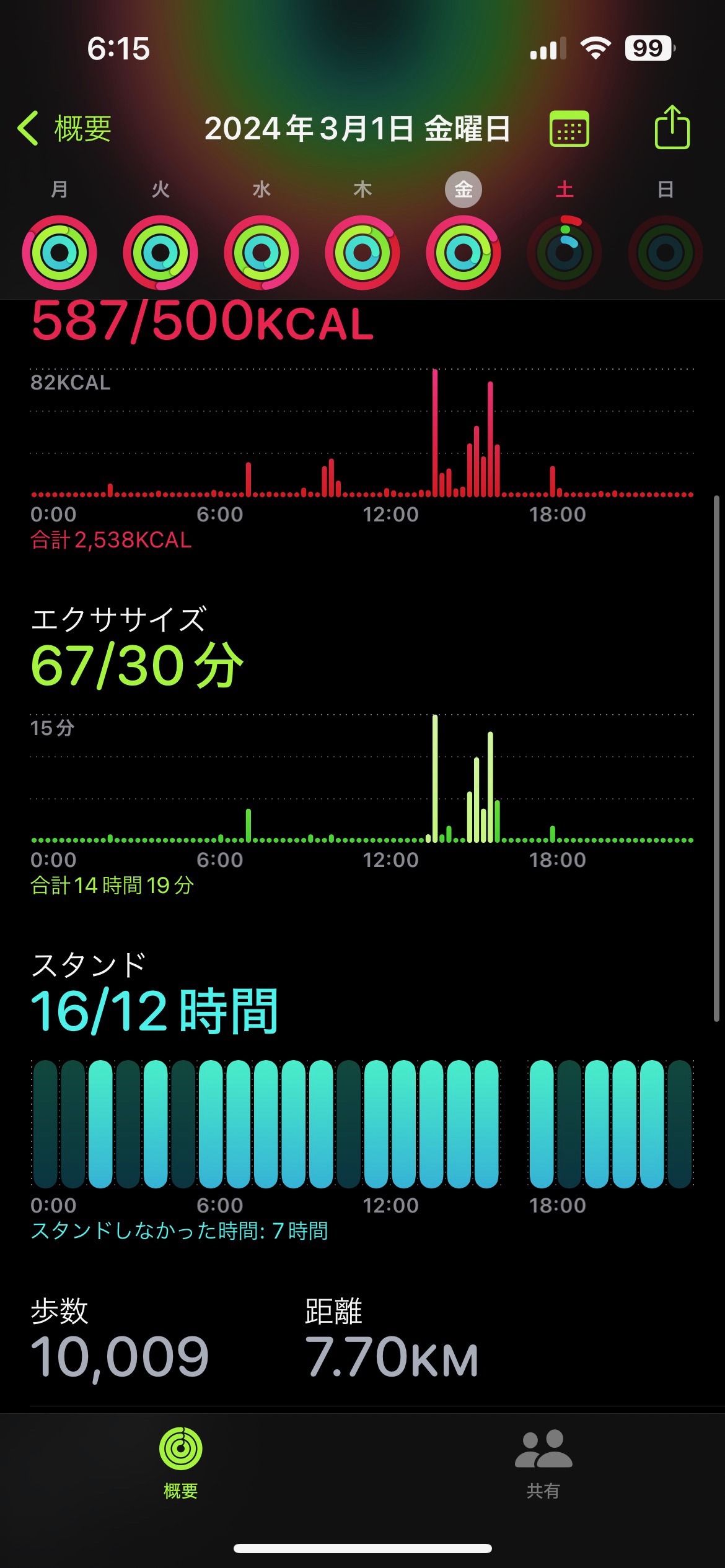Share this day's activity summary
Image resolution: width=725 pixels, height=1568 pixels.
tap(672, 128)
